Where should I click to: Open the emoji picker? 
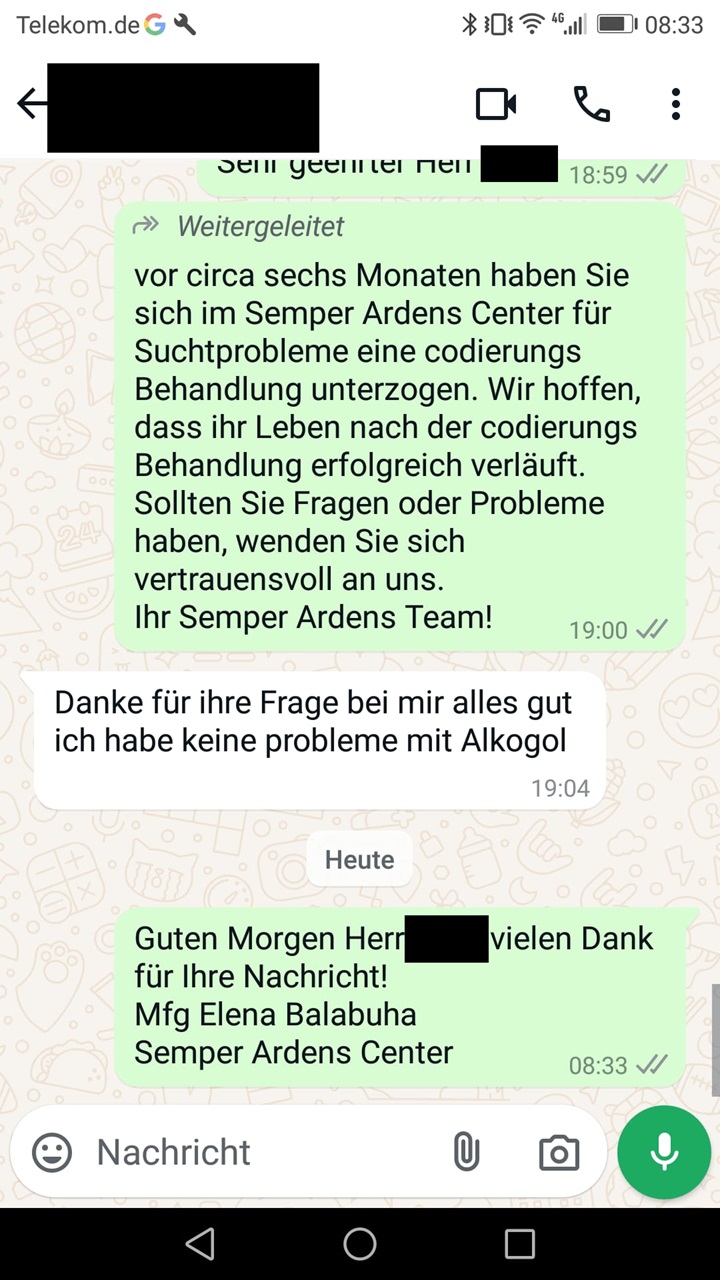click(52, 1152)
